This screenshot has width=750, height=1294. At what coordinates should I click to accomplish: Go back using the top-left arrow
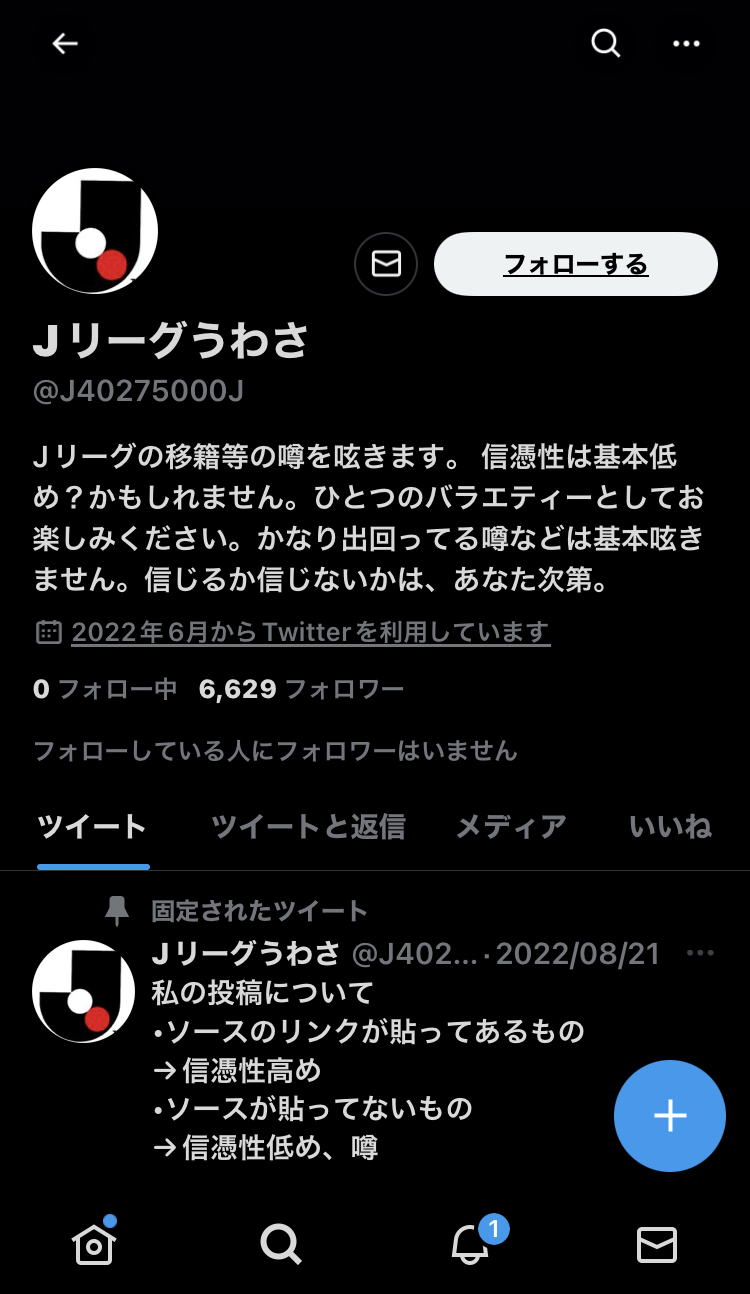tap(65, 43)
